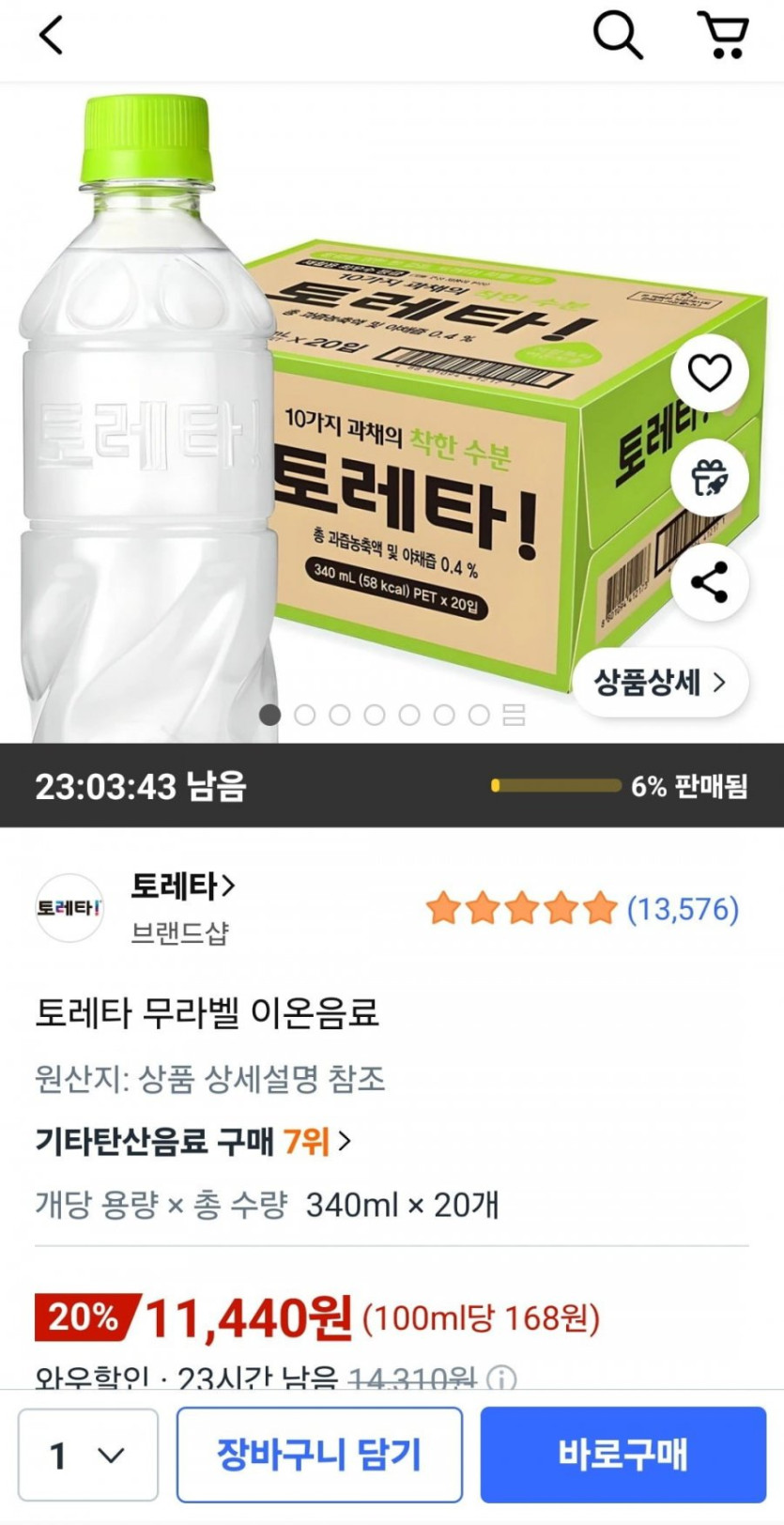Viewport: 784px width, 1525px height.
Task: Visit the 토레타 brand shop
Action: click(x=183, y=886)
